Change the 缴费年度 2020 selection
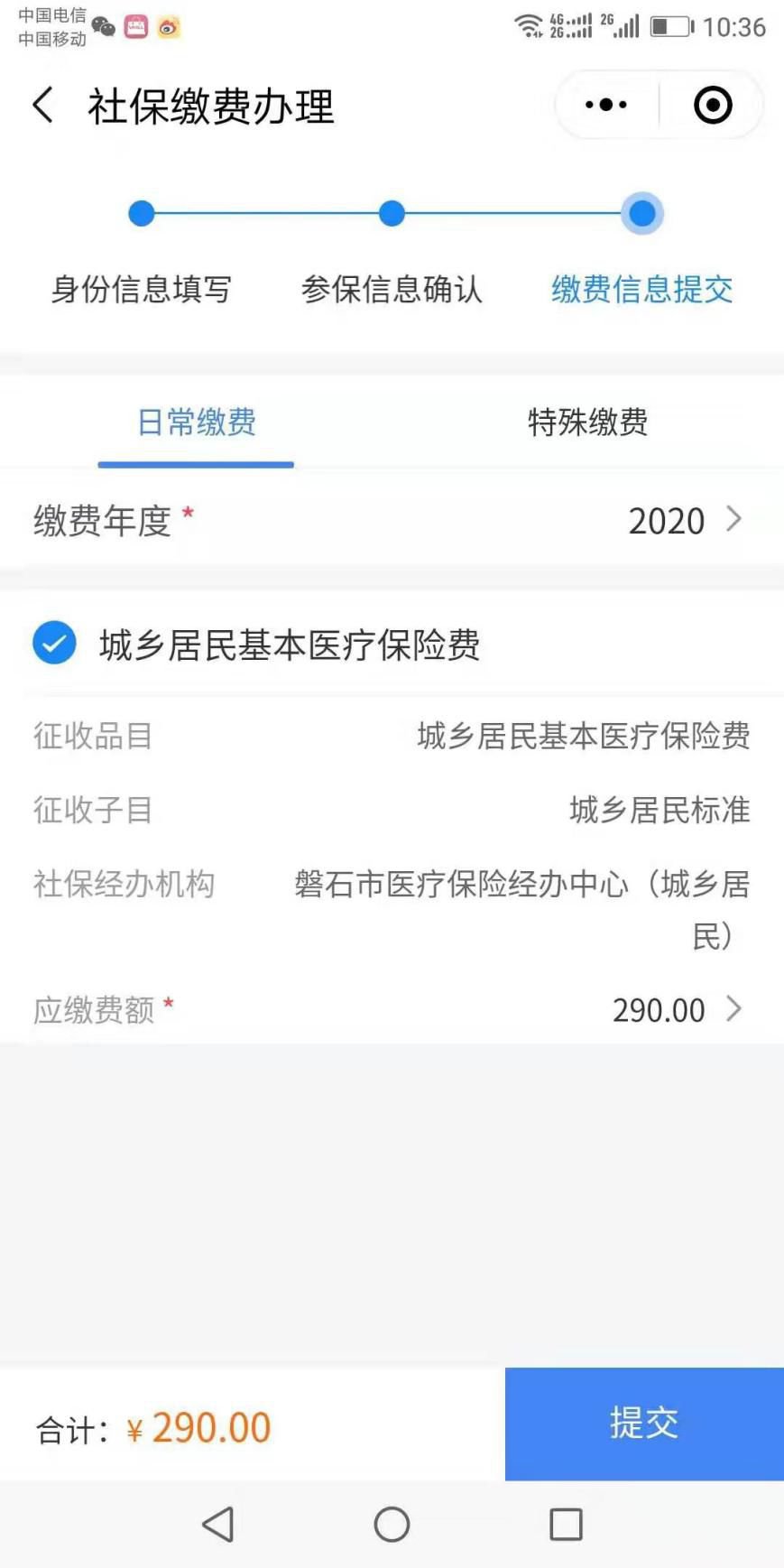This screenshot has height=1568, width=784. click(685, 521)
